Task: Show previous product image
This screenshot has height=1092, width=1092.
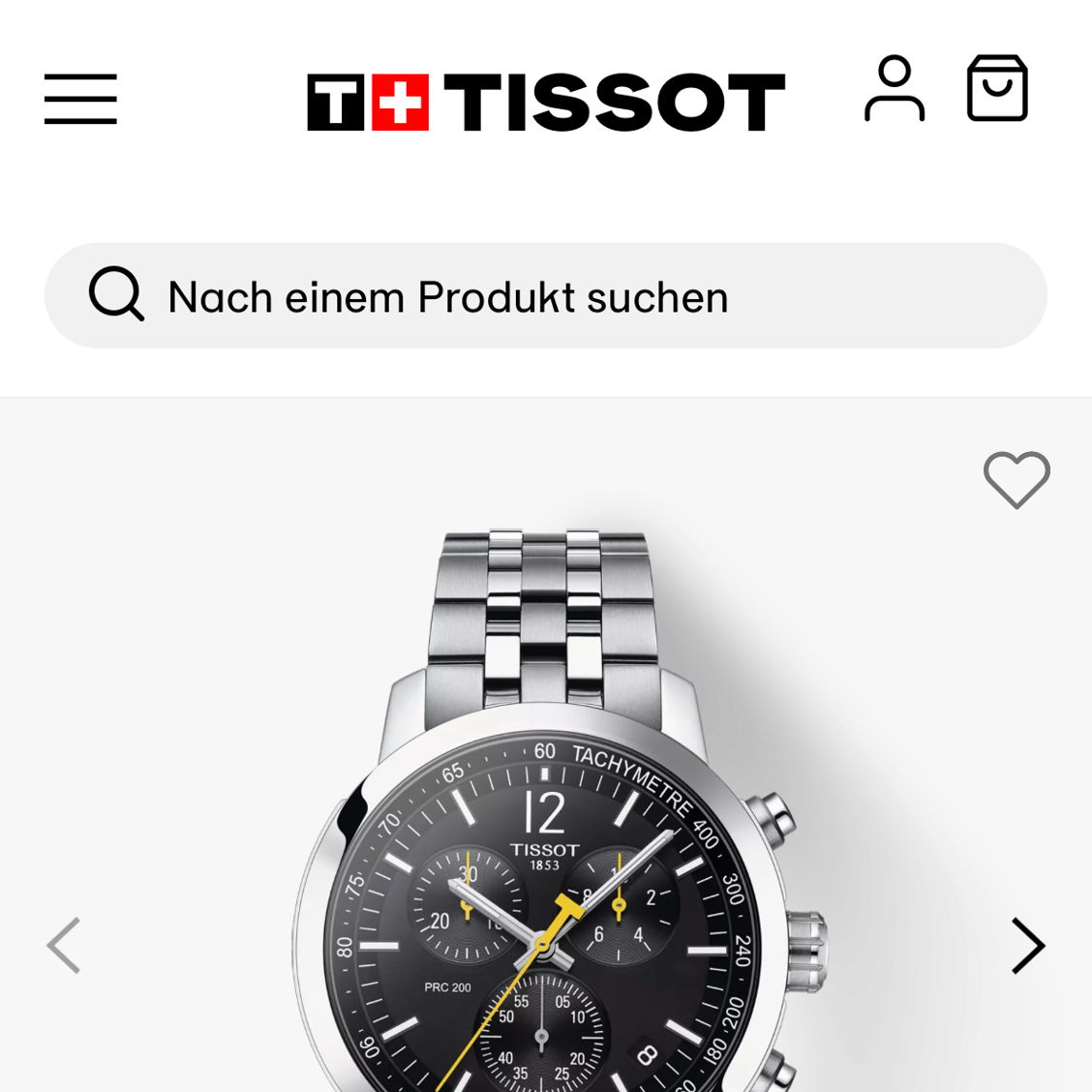Action: click(x=65, y=945)
